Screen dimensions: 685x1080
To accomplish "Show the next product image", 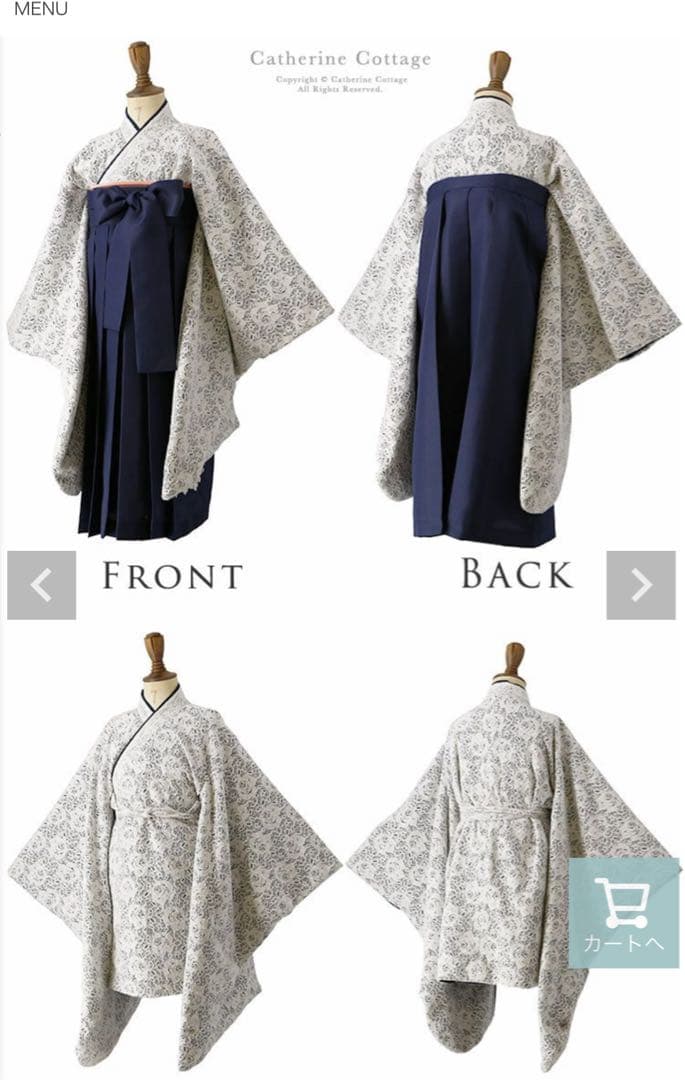I will click(640, 585).
